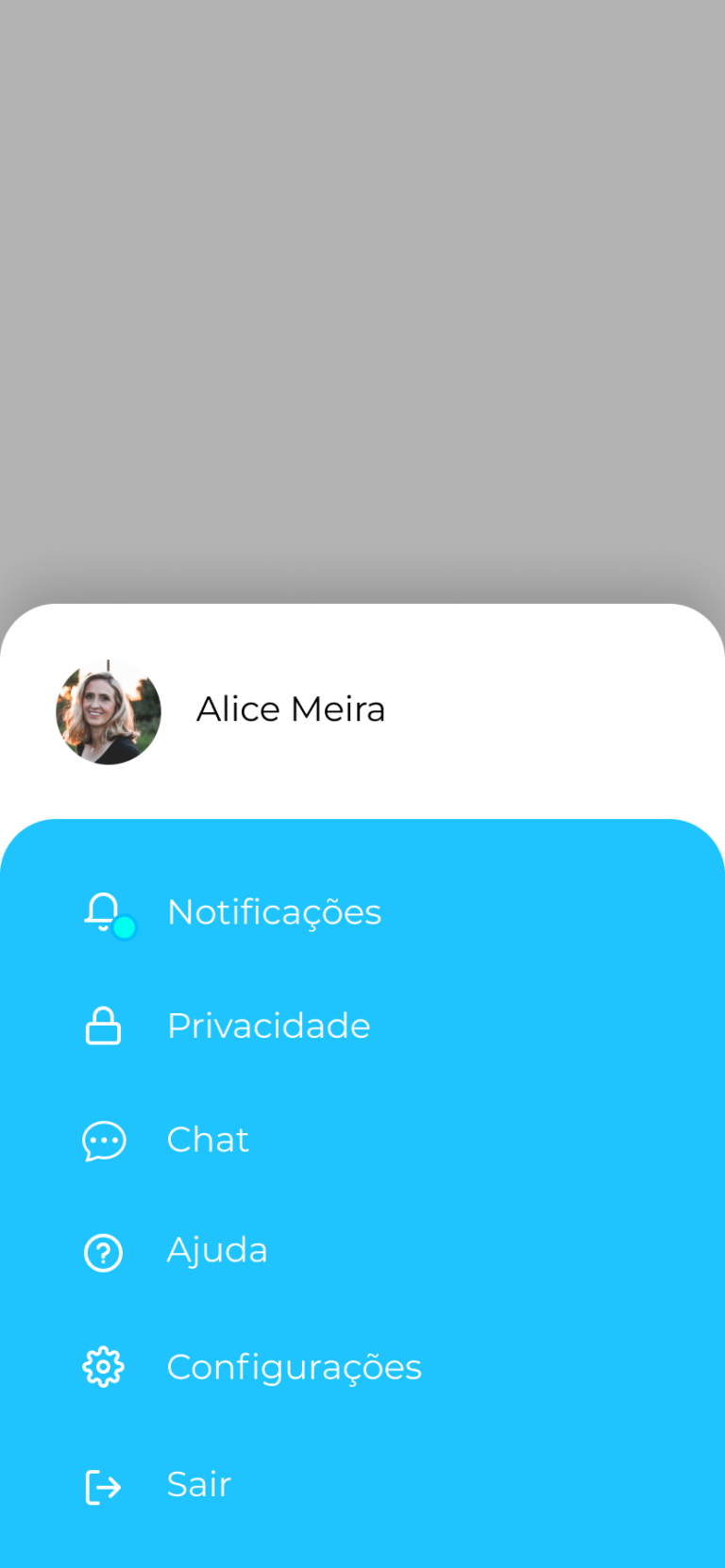This screenshot has width=725, height=1568.
Task: Click the help circle icon next to Ajuda
Action: [103, 1253]
